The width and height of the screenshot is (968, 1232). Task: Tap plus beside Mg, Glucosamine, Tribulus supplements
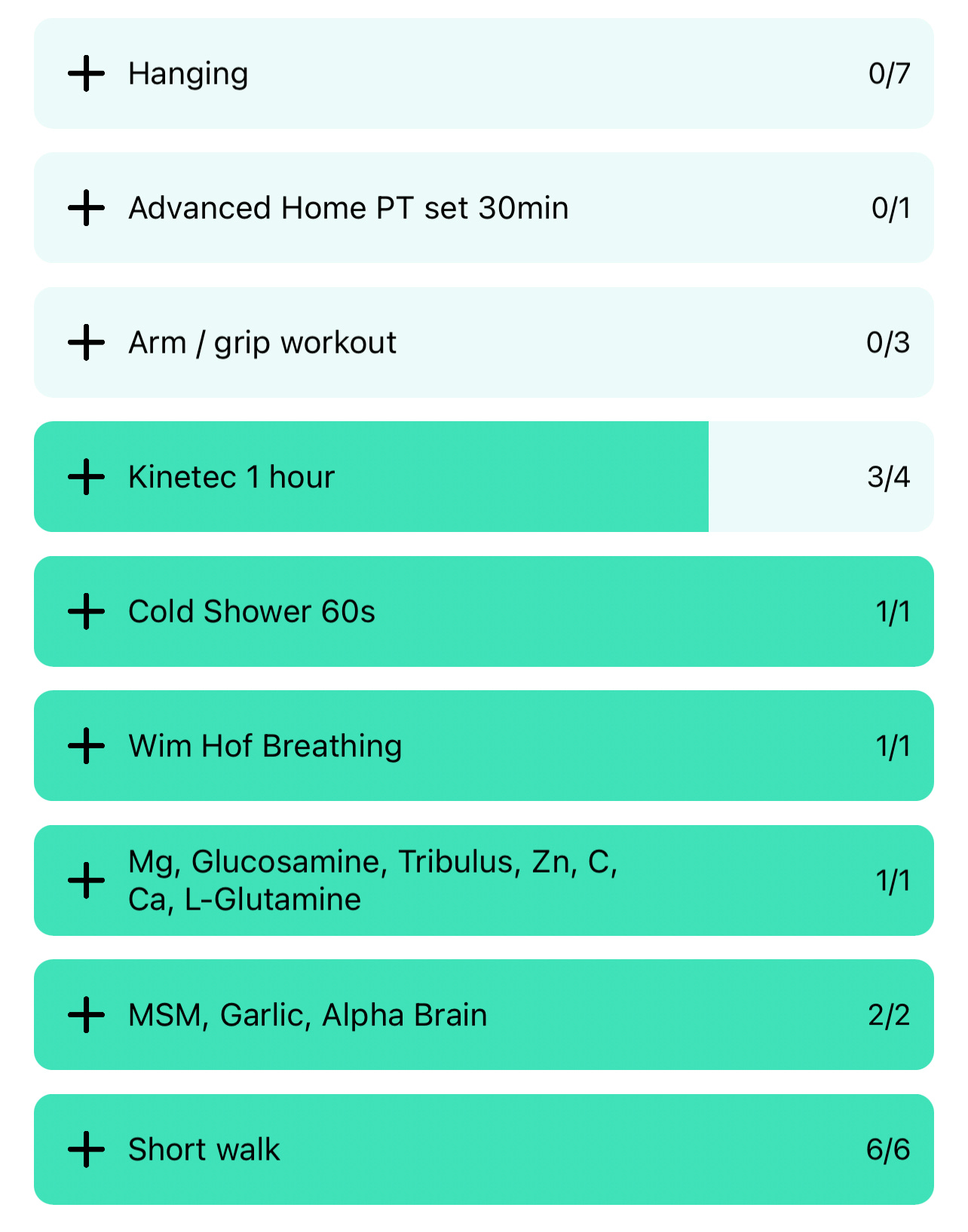[x=87, y=880]
